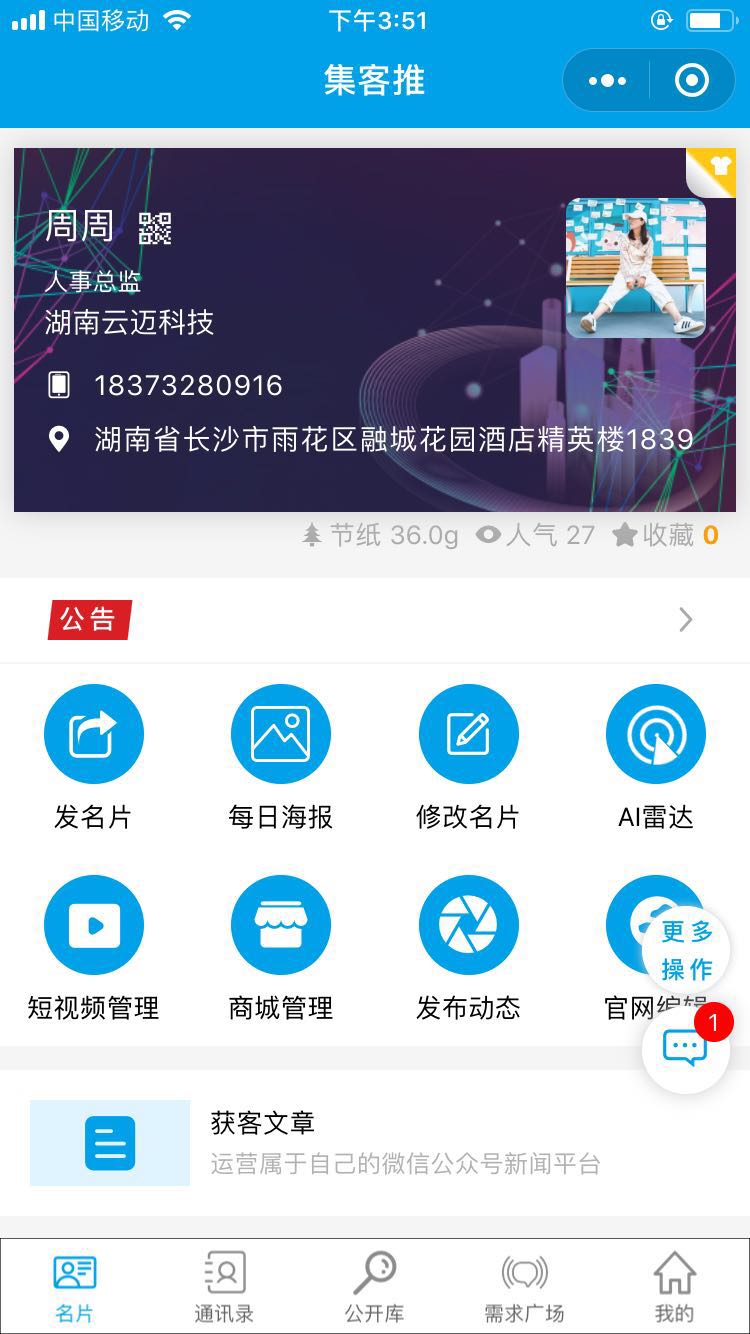This screenshot has height=1334, width=750.
Task: Open the 获客文章 entry
Action: (375, 1142)
